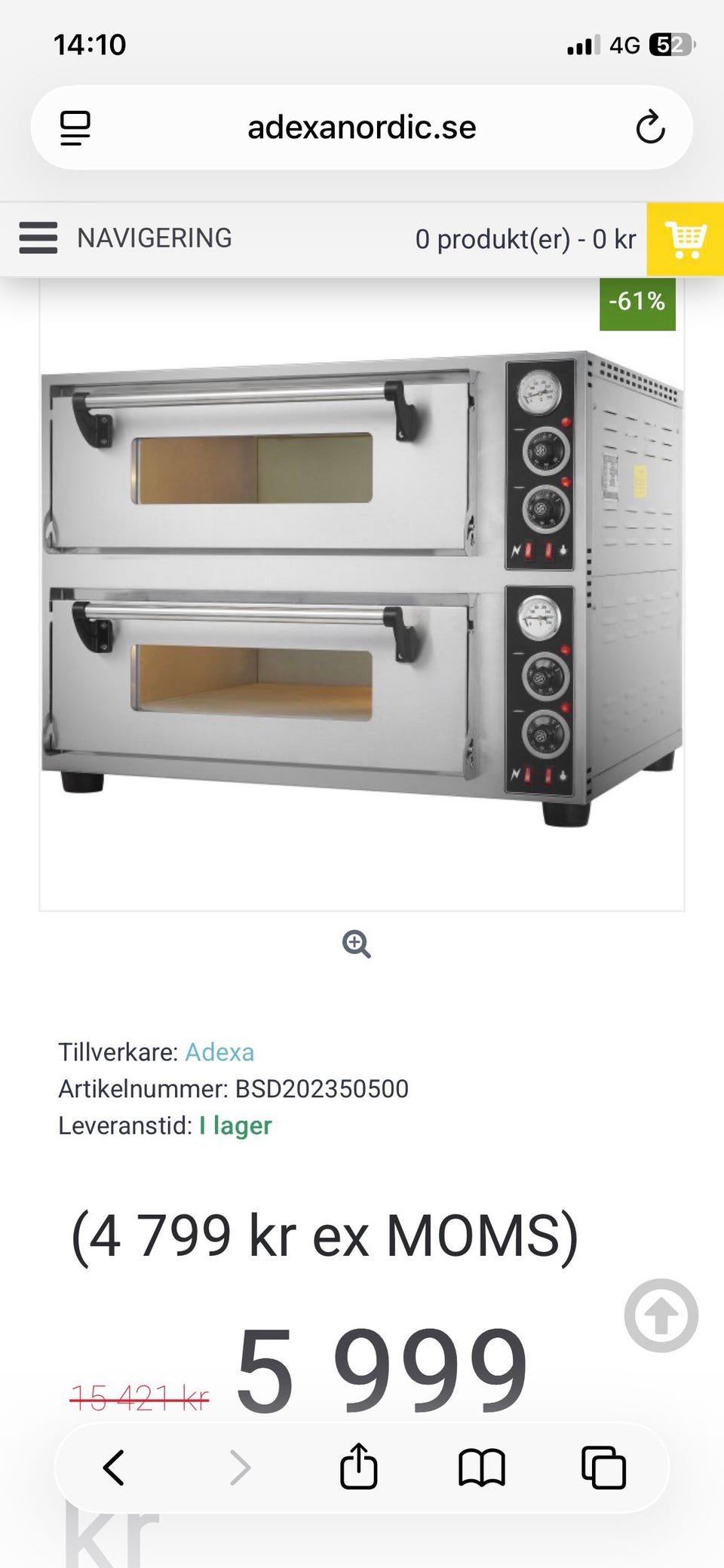Enlarge the pizza oven product image
This screenshot has width=724, height=1568.
point(362,588)
